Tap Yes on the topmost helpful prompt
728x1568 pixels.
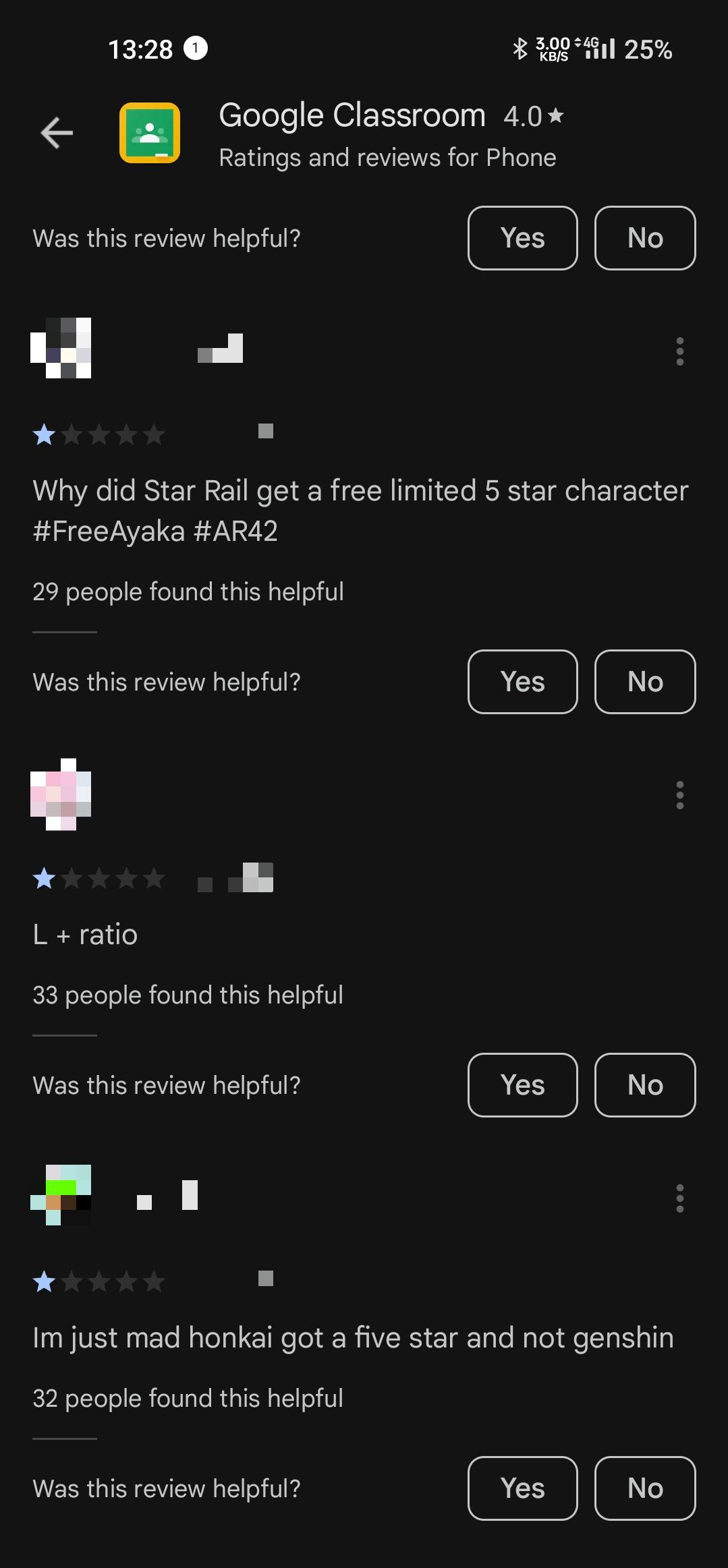(x=522, y=238)
